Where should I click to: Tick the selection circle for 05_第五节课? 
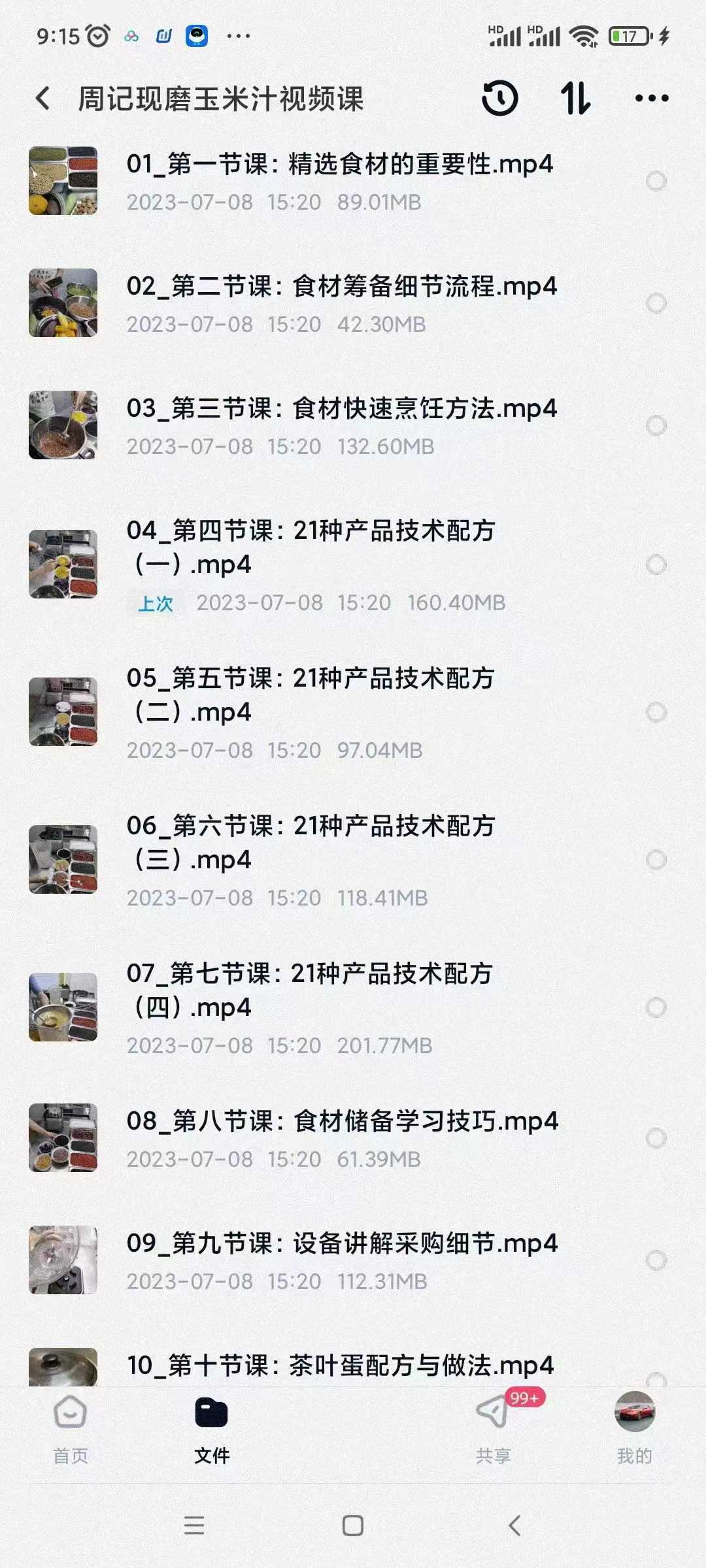(x=656, y=712)
